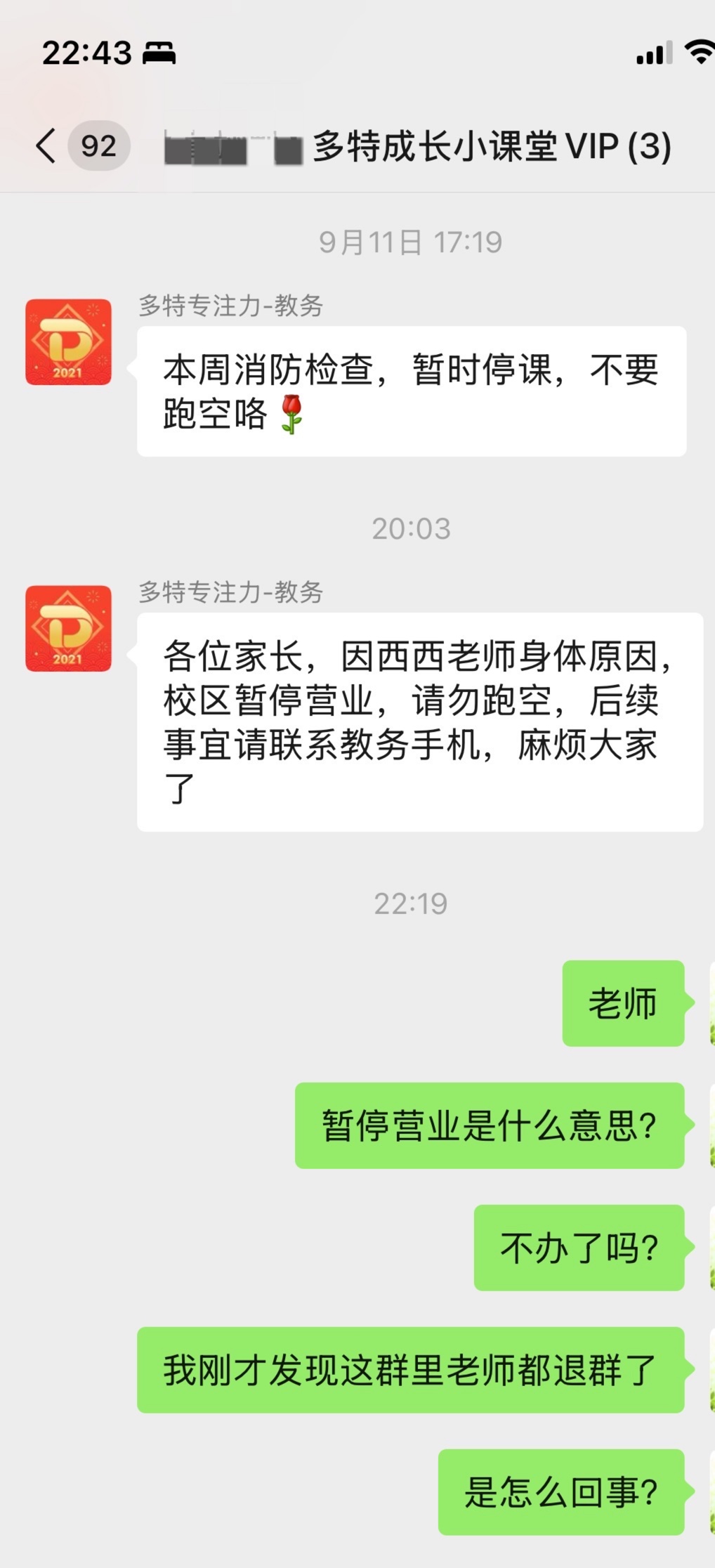Go back to the chat list

pos(46,146)
